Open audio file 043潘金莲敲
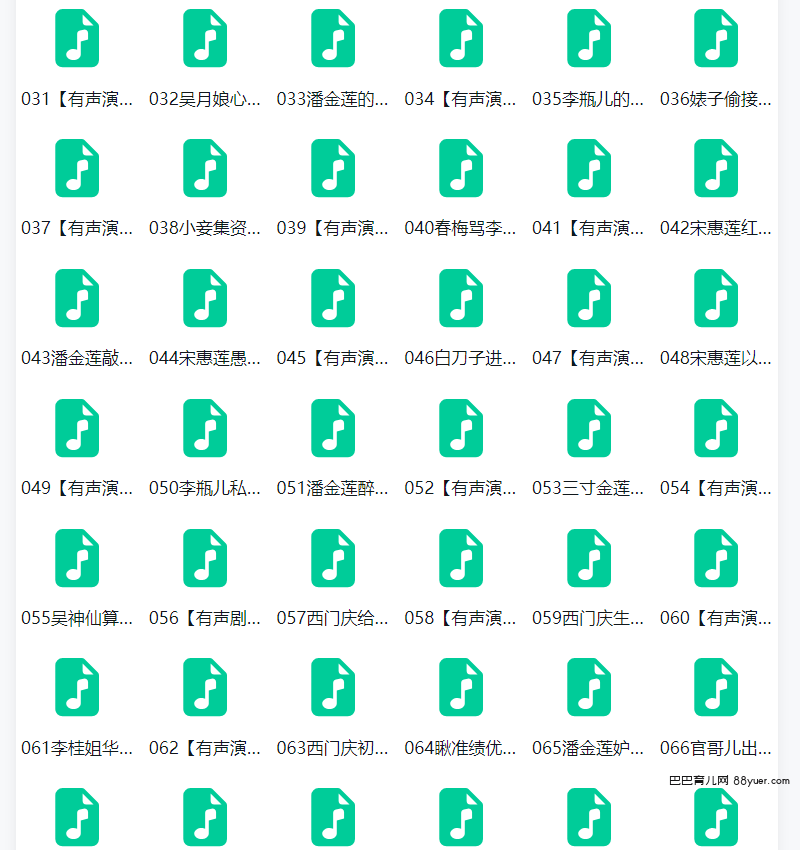The height and width of the screenshot is (850, 800). [77, 298]
